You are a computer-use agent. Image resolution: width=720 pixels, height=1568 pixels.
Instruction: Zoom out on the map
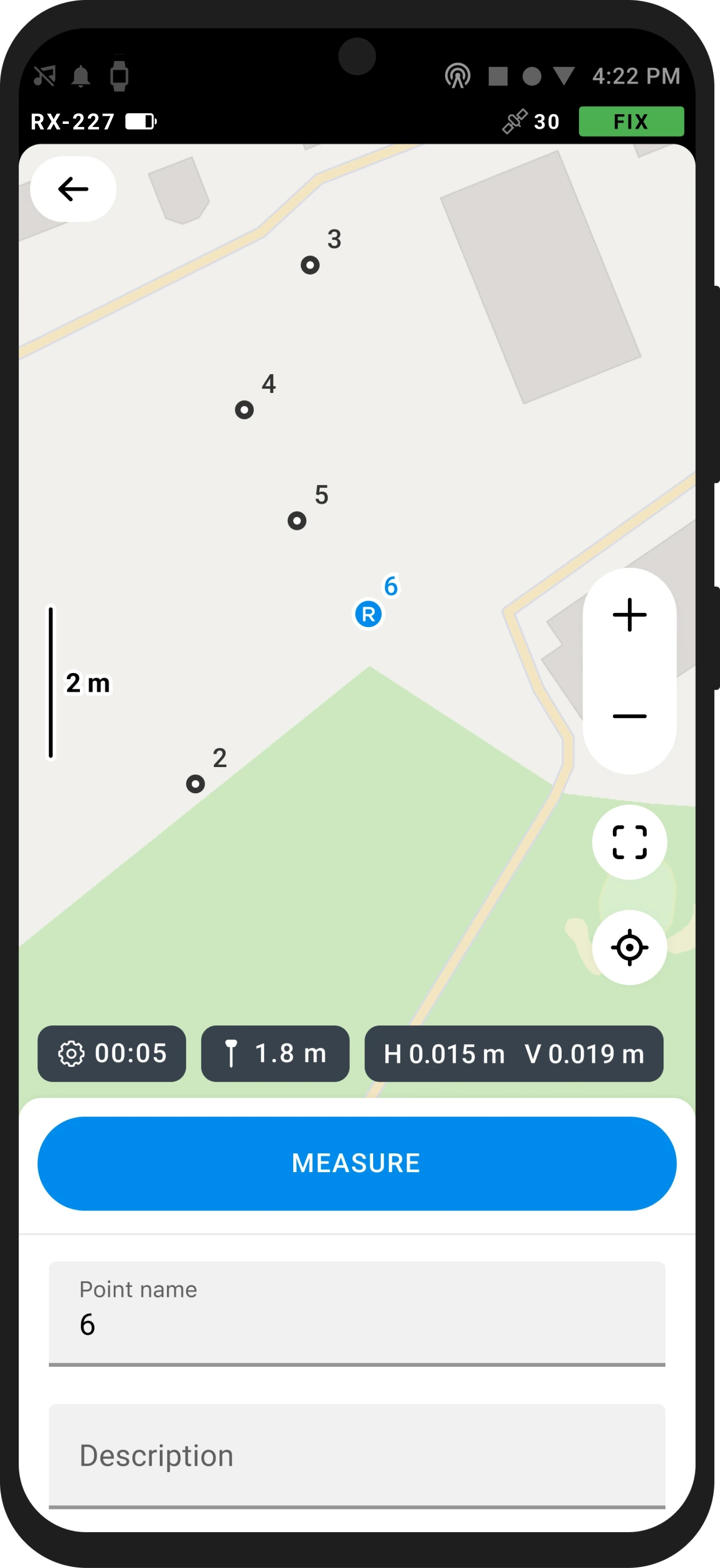pos(629,716)
